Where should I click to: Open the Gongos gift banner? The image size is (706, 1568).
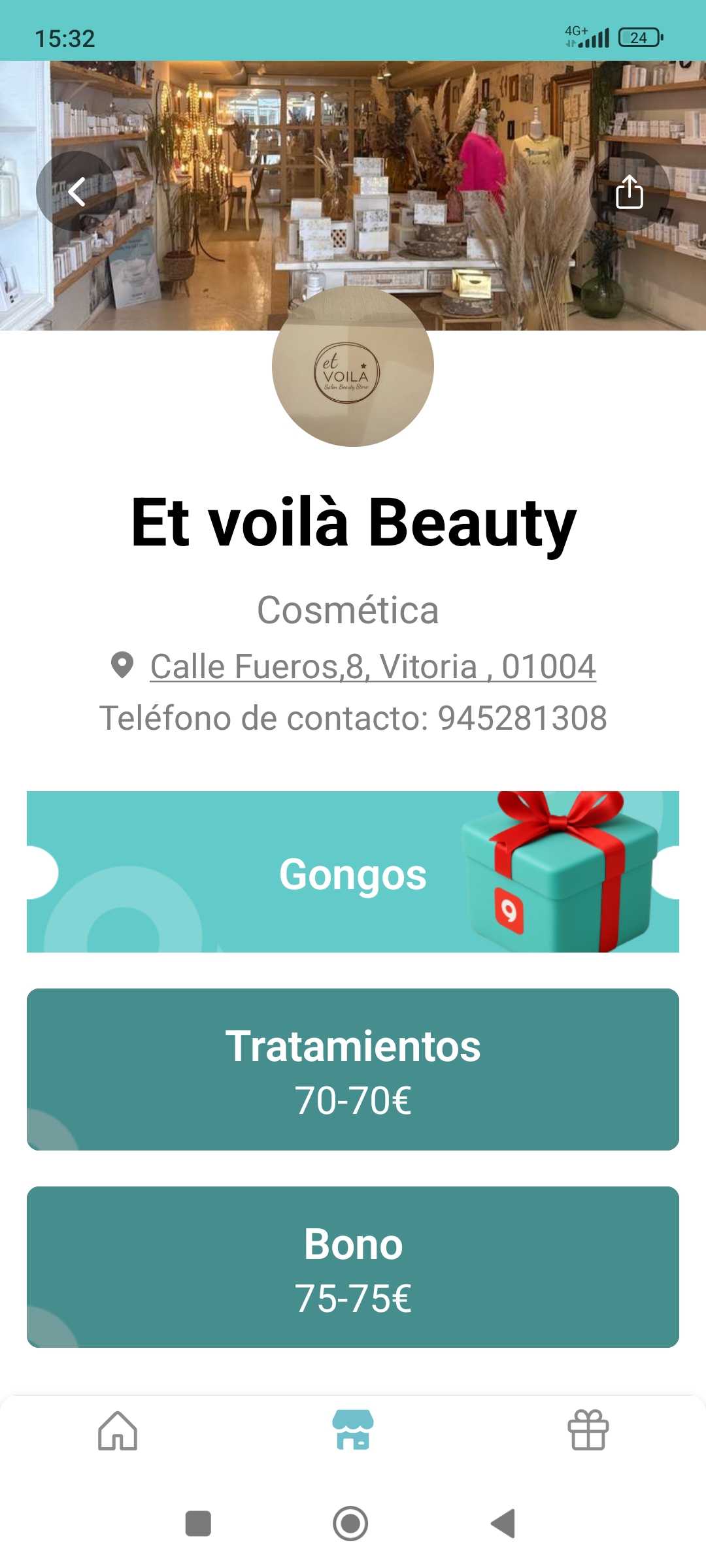tap(353, 872)
